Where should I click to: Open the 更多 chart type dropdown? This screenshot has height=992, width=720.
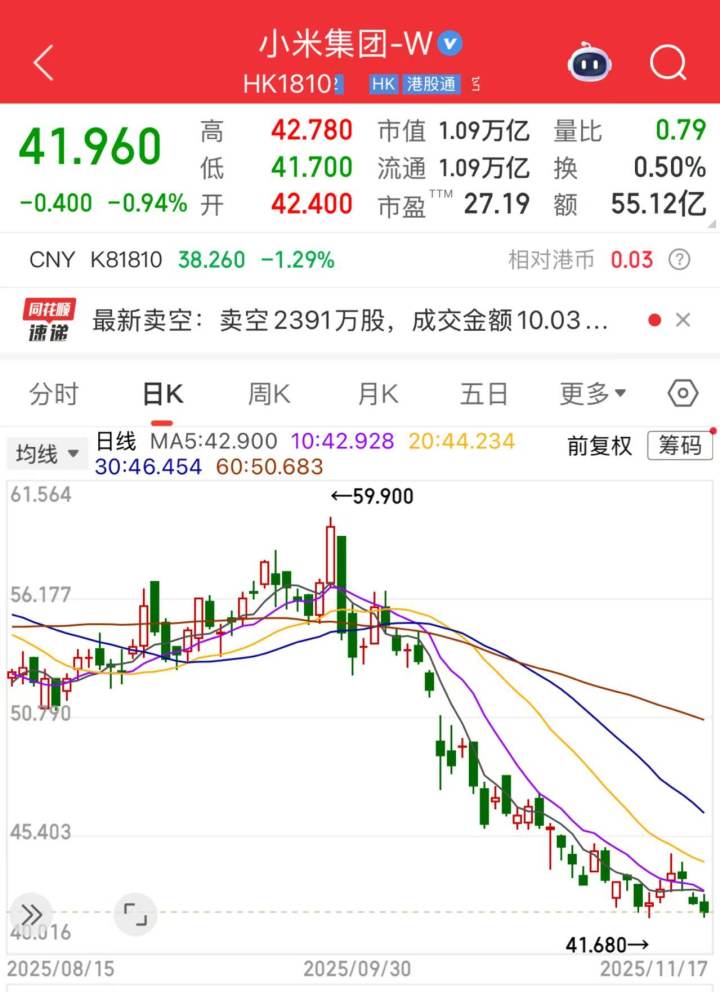pos(592,394)
